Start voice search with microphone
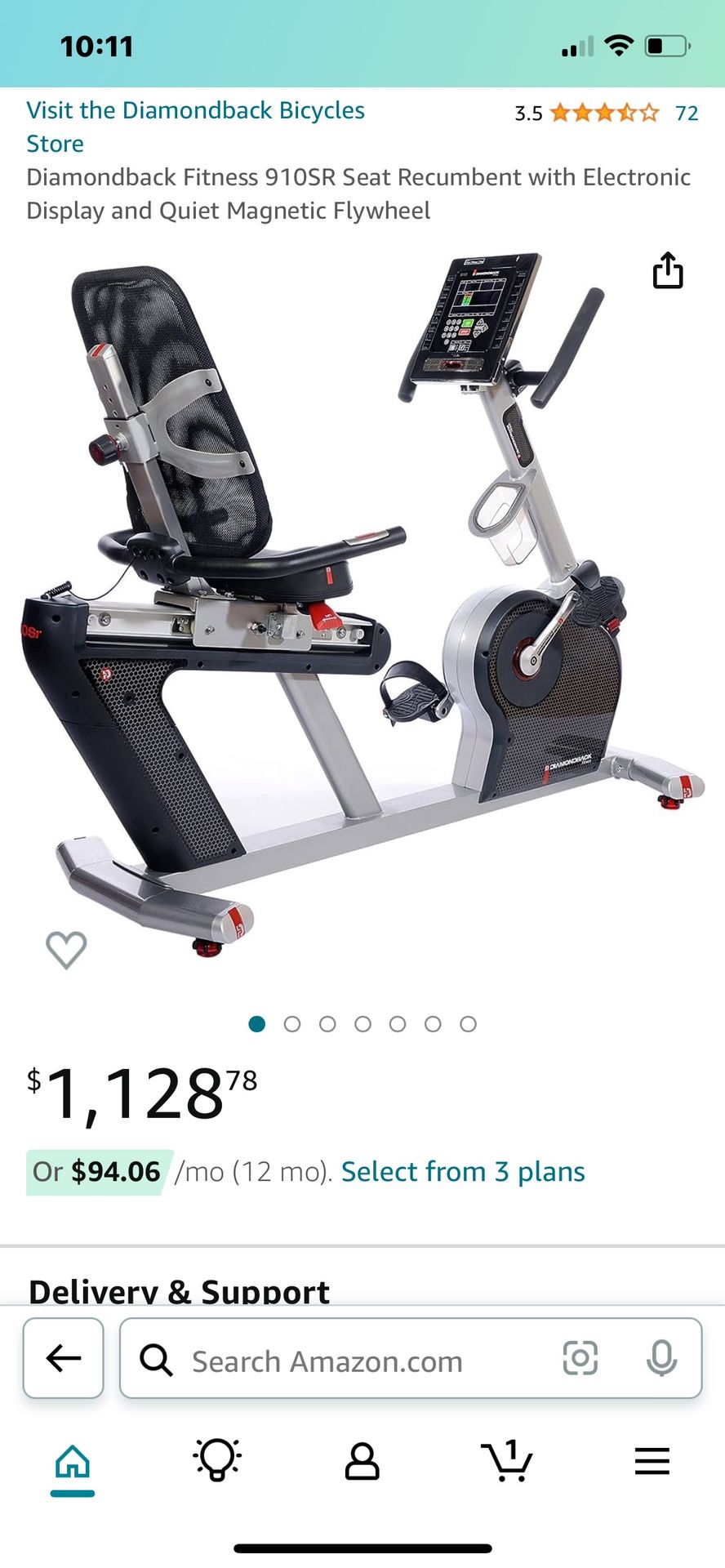Screen dimensions: 725x1568 pyautogui.click(x=661, y=1359)
